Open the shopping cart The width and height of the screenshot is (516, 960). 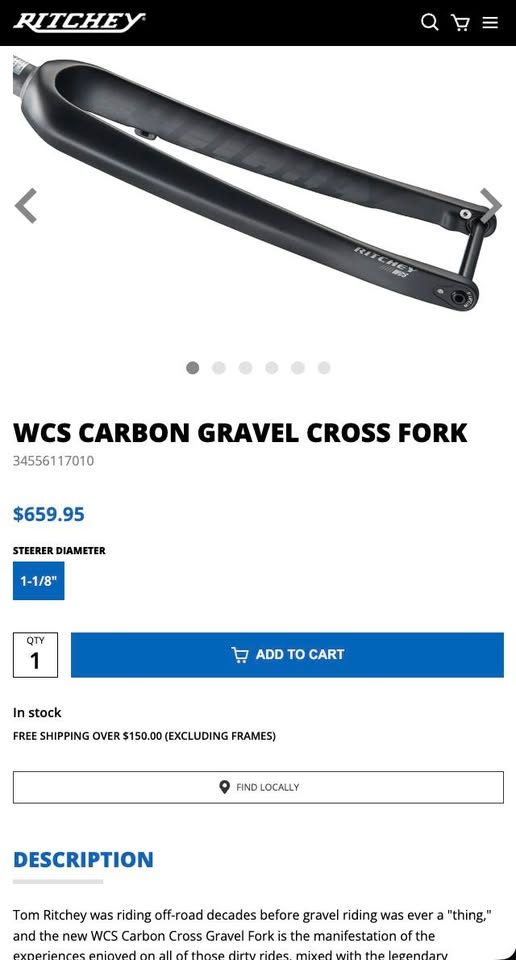pyautogui.click(x=460, y=23)
